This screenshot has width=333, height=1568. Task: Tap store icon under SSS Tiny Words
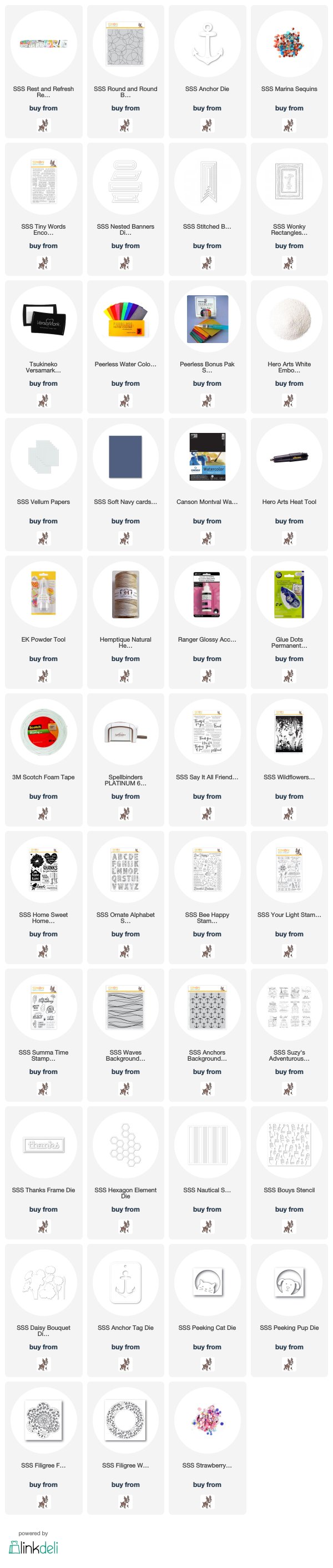tap(43, 264)
